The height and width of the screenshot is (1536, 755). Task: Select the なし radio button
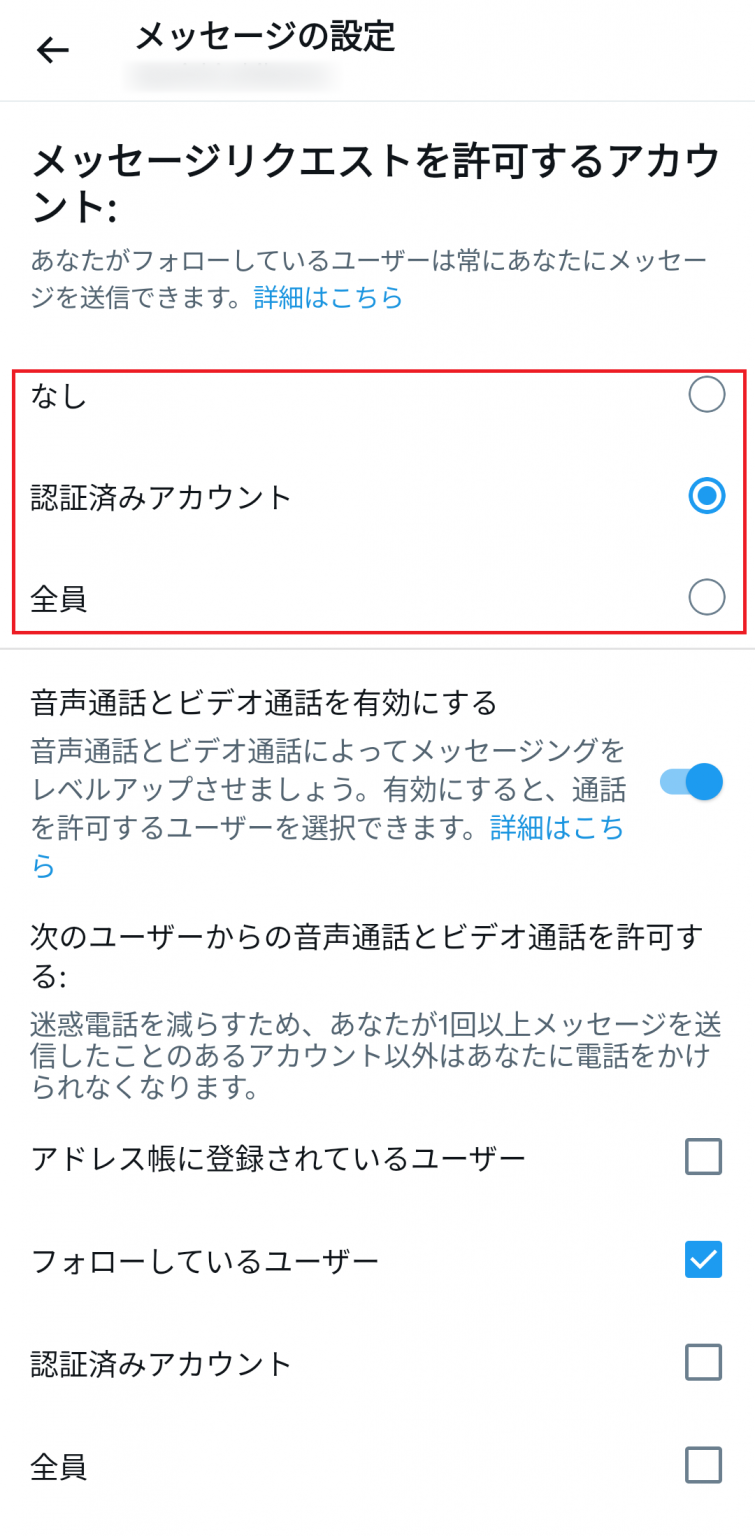click(x=707, y=395)
